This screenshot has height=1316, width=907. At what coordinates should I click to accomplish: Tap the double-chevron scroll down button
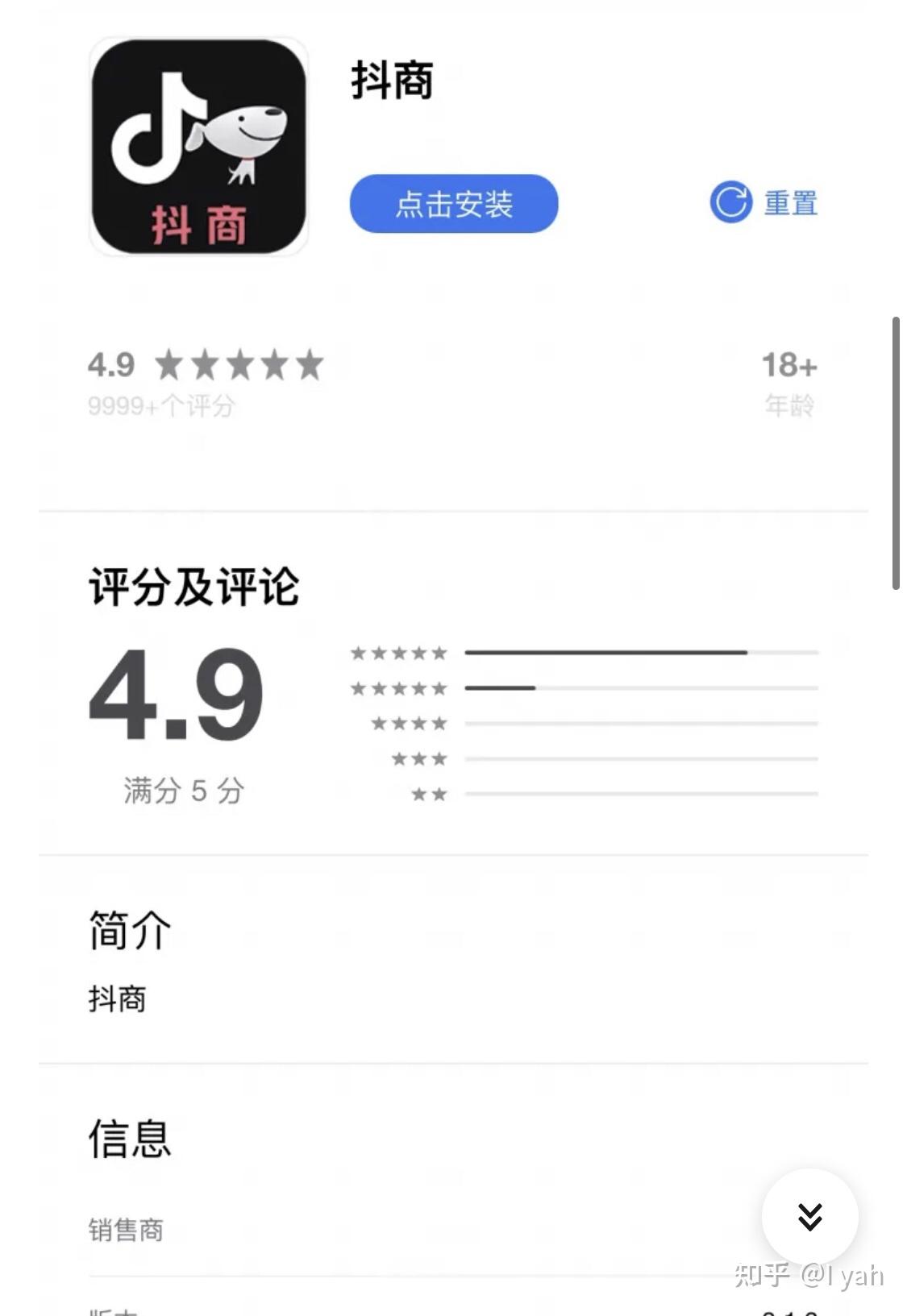pyautogui.click(x=809, y=1216)
